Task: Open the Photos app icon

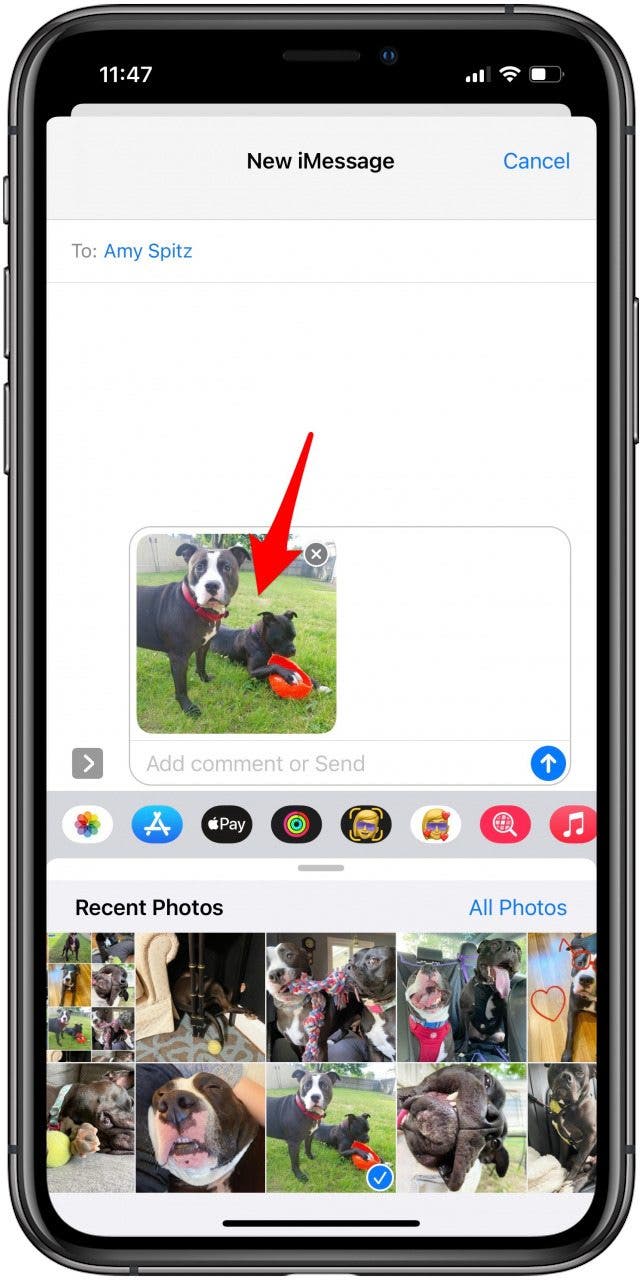Action: point(88,825)
